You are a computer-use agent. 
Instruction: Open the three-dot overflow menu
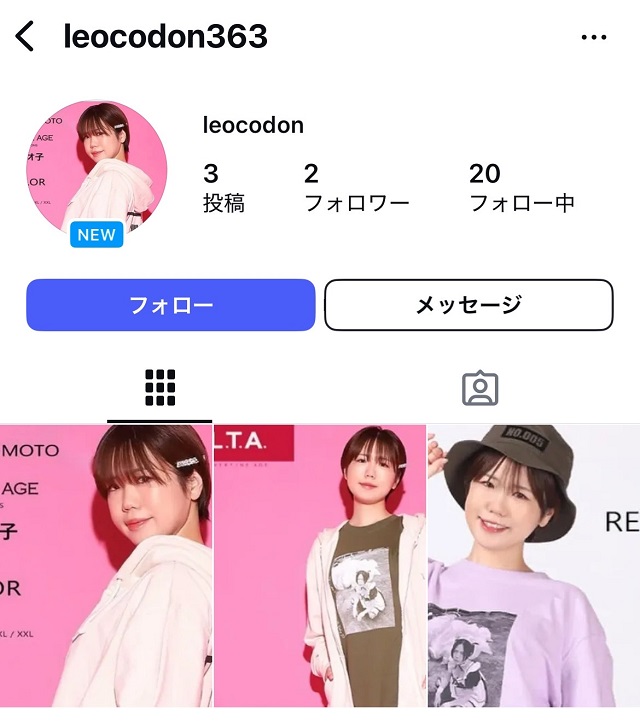click(x=593, y=38)
